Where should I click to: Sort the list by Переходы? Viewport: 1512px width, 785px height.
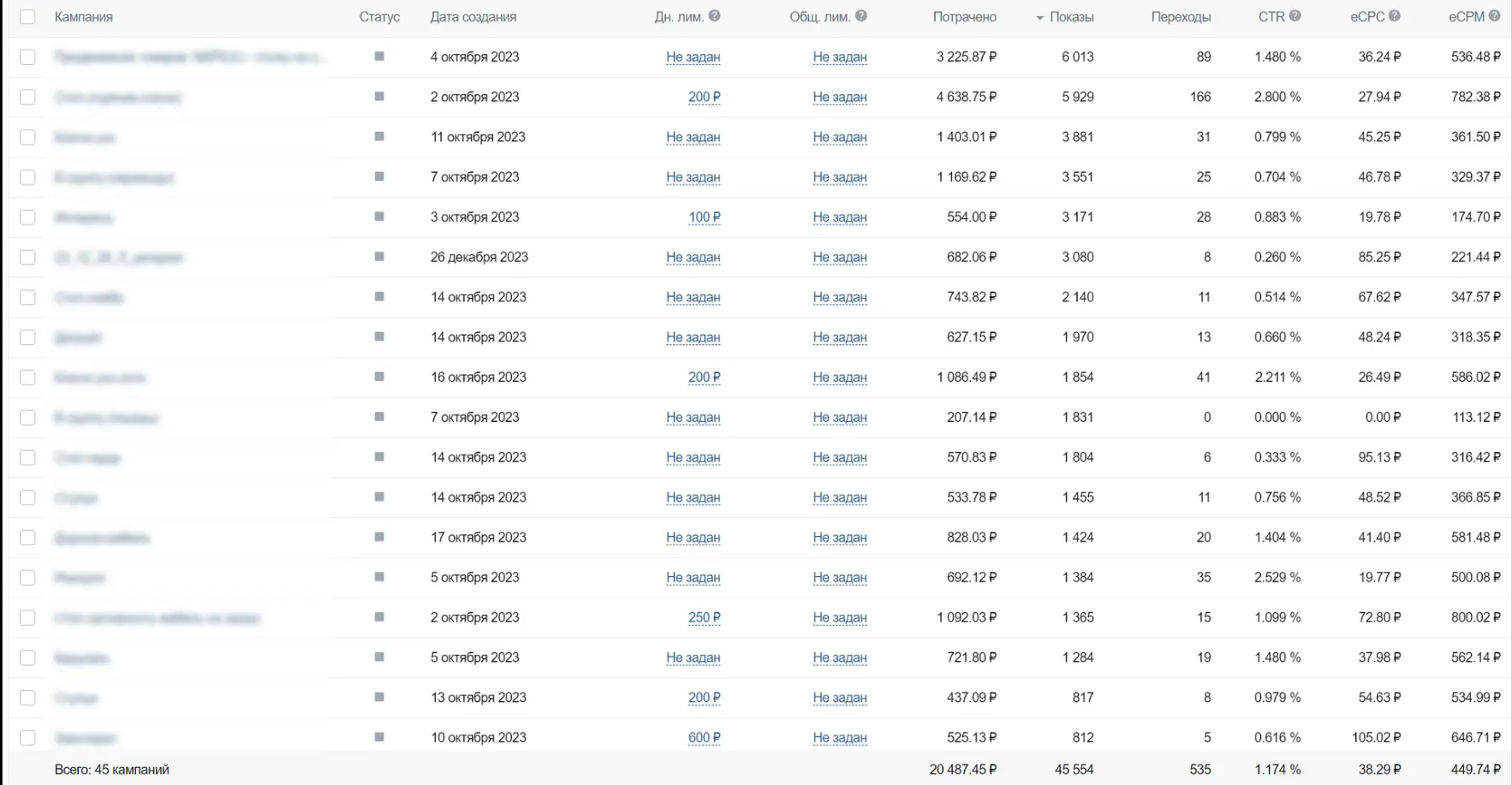tap(1180, 17)
